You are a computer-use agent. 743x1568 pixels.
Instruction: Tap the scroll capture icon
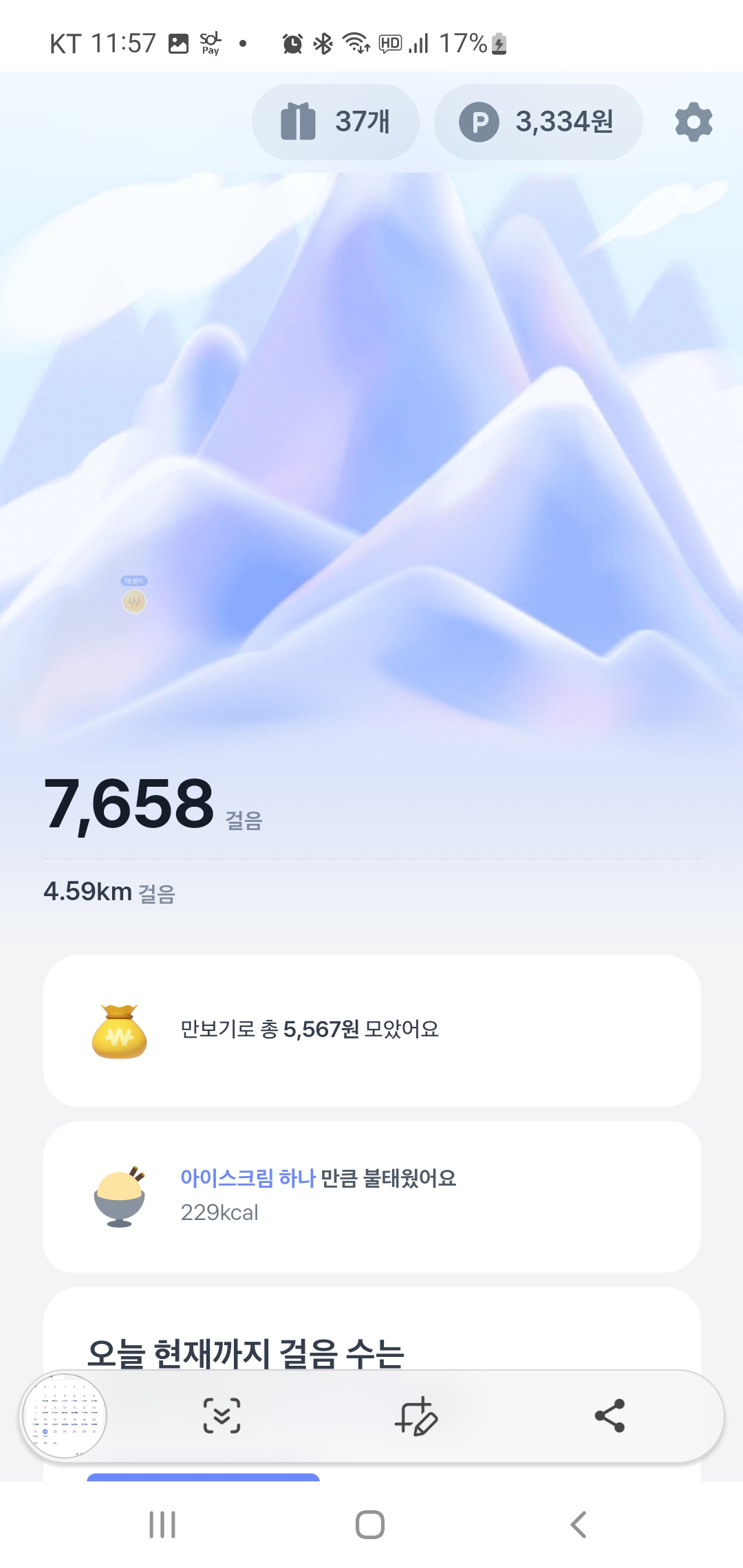(x=222, y=1416)
